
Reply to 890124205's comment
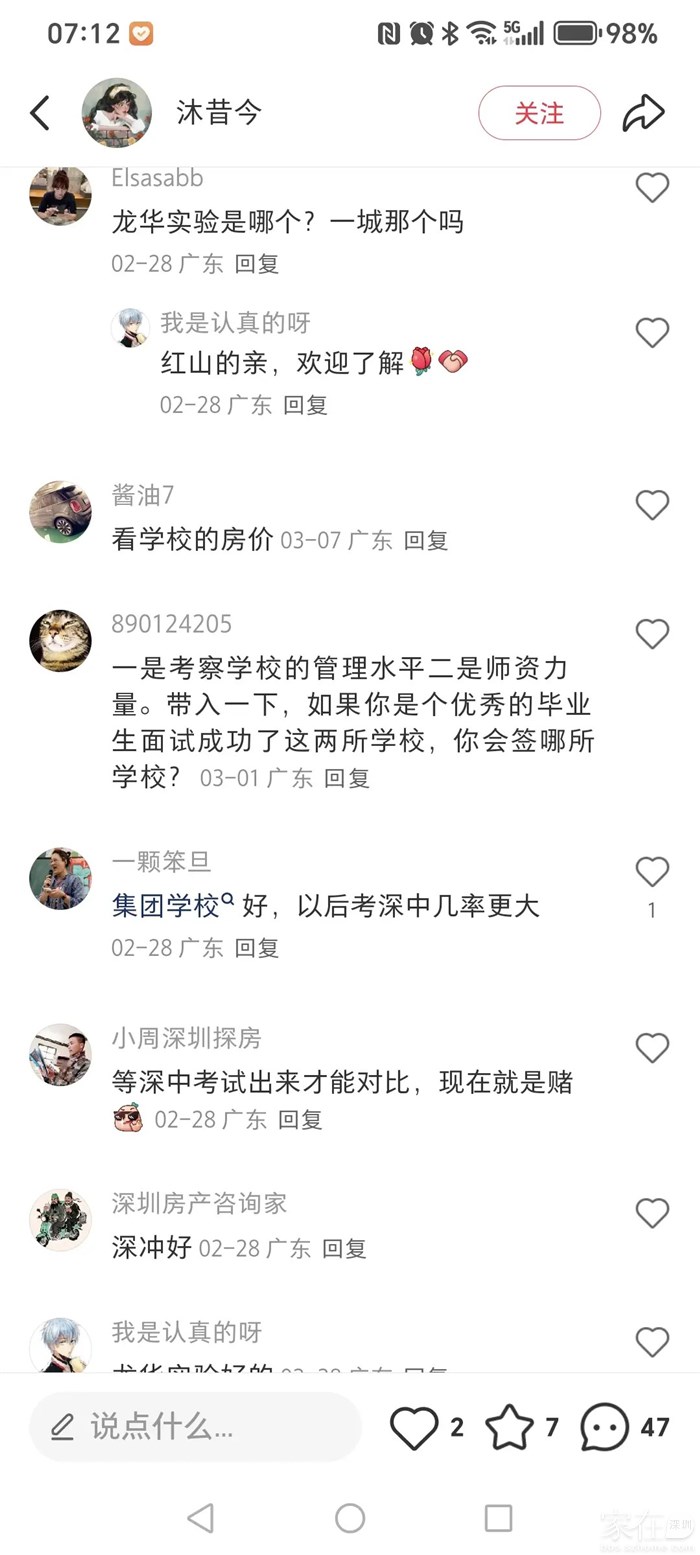[347, 778]
